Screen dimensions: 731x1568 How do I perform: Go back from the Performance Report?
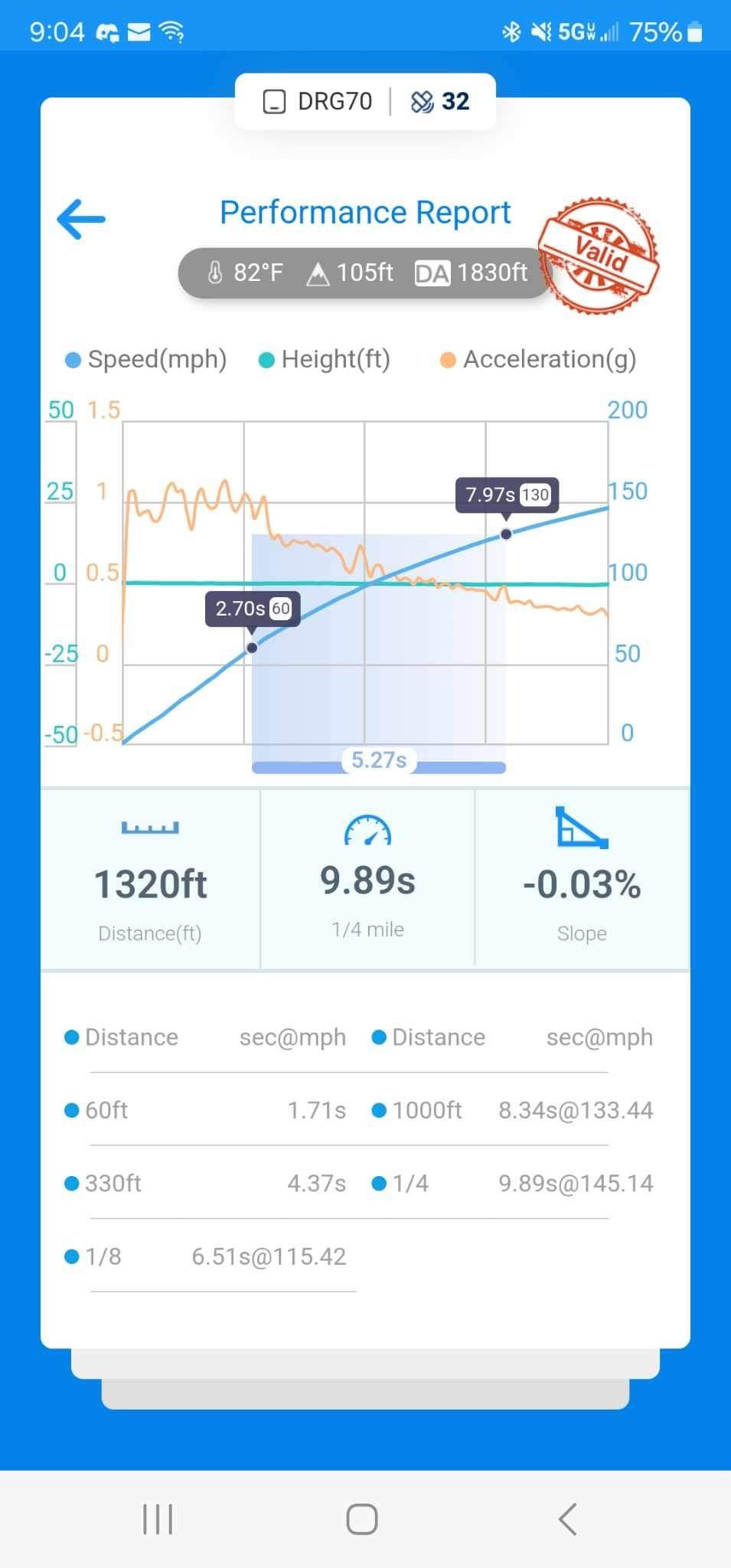coord(81,219)
